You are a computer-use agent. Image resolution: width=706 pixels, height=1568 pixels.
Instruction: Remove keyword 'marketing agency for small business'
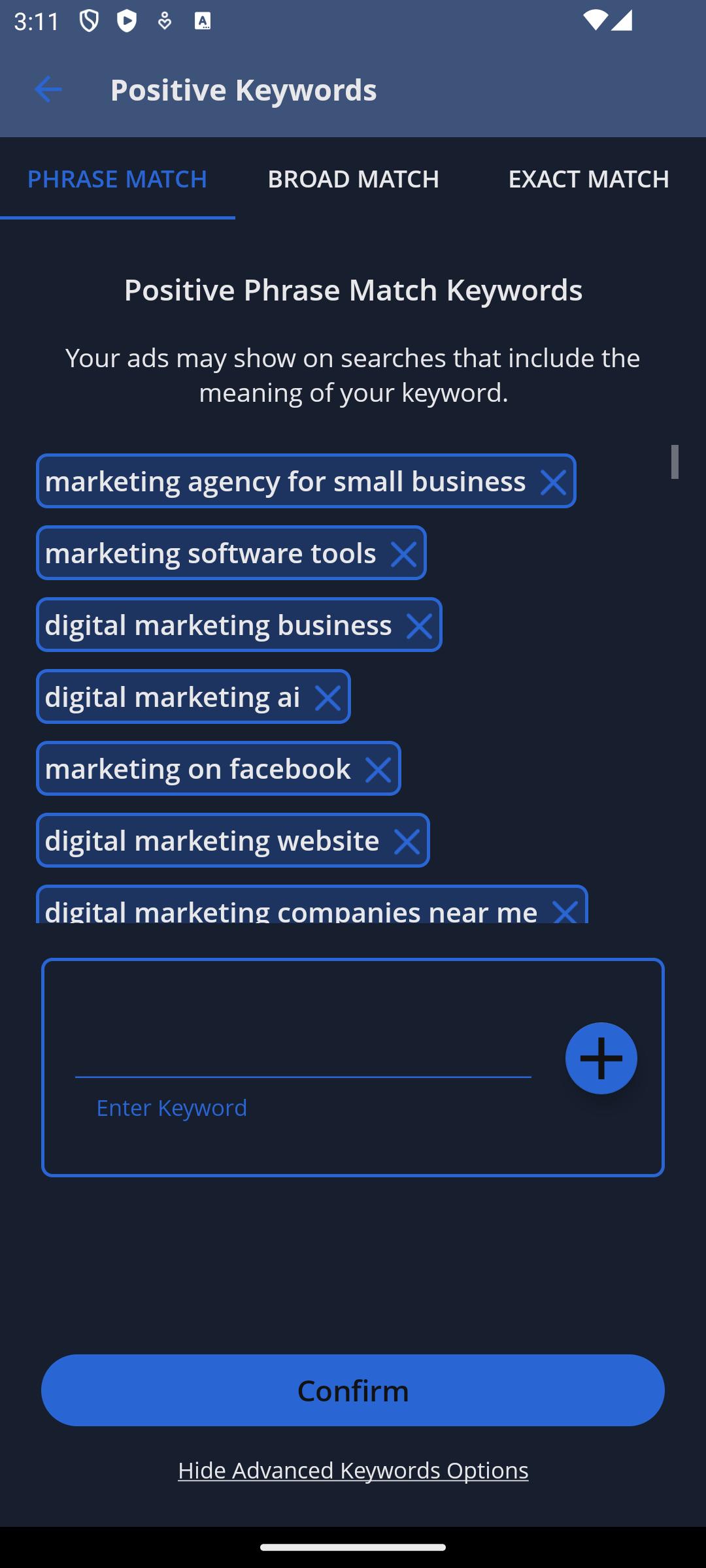pyautogui.click(x=553, y=483)
